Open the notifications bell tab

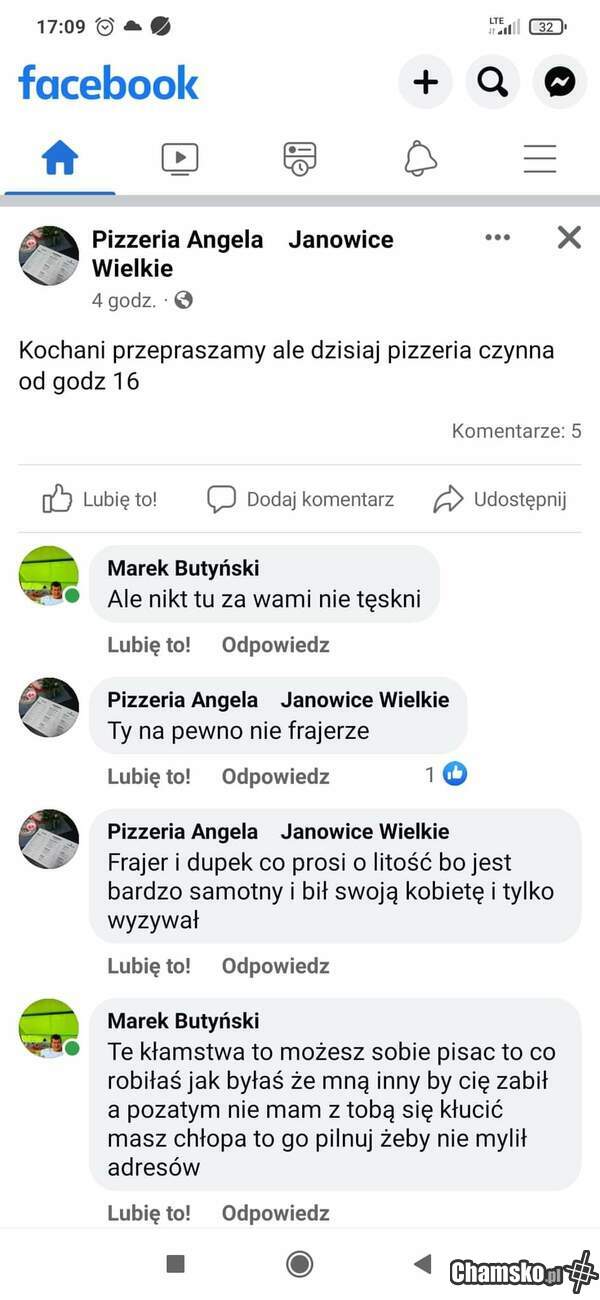tap(420, 158)
